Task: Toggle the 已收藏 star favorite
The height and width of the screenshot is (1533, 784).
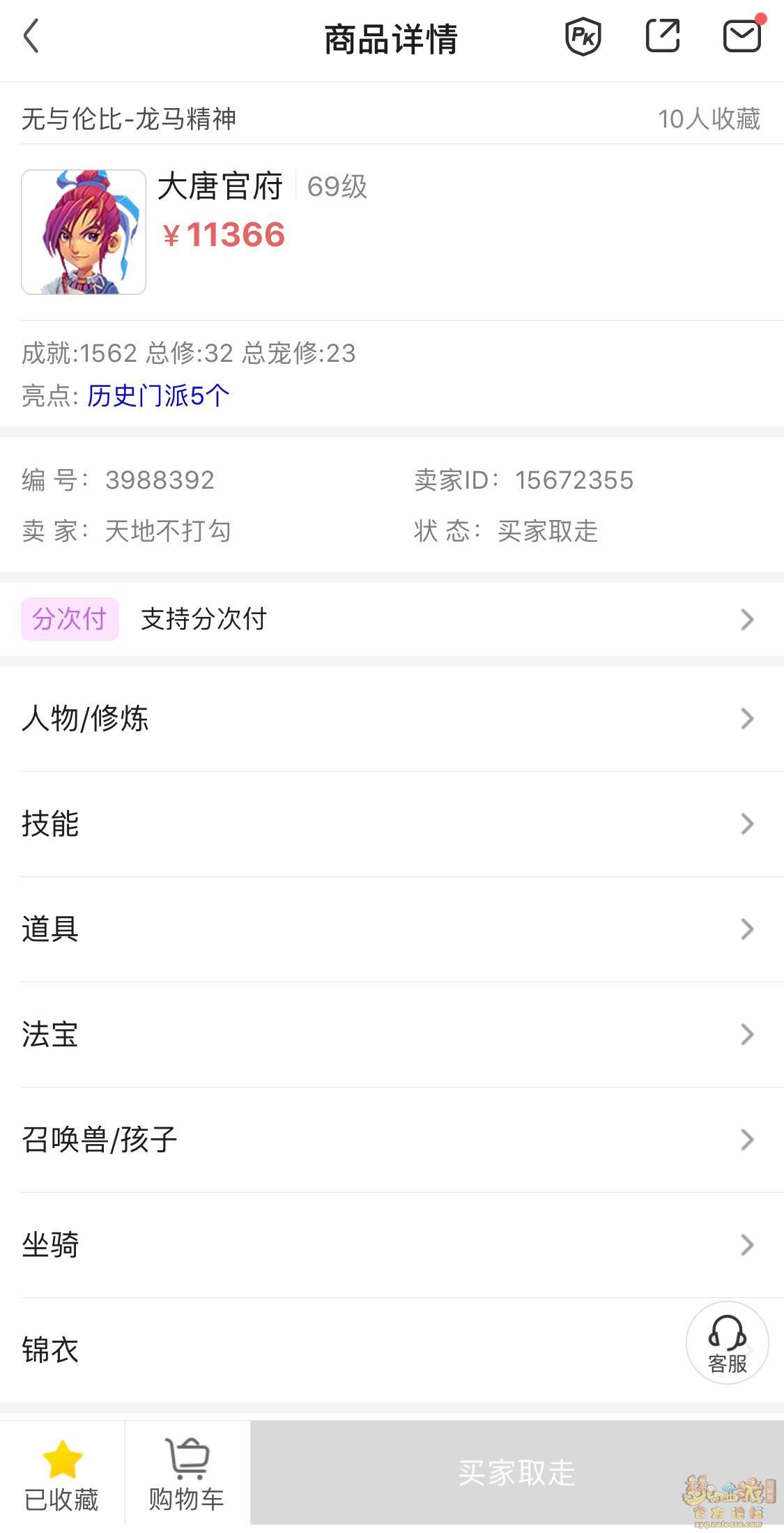Action: click(62, 1474)
